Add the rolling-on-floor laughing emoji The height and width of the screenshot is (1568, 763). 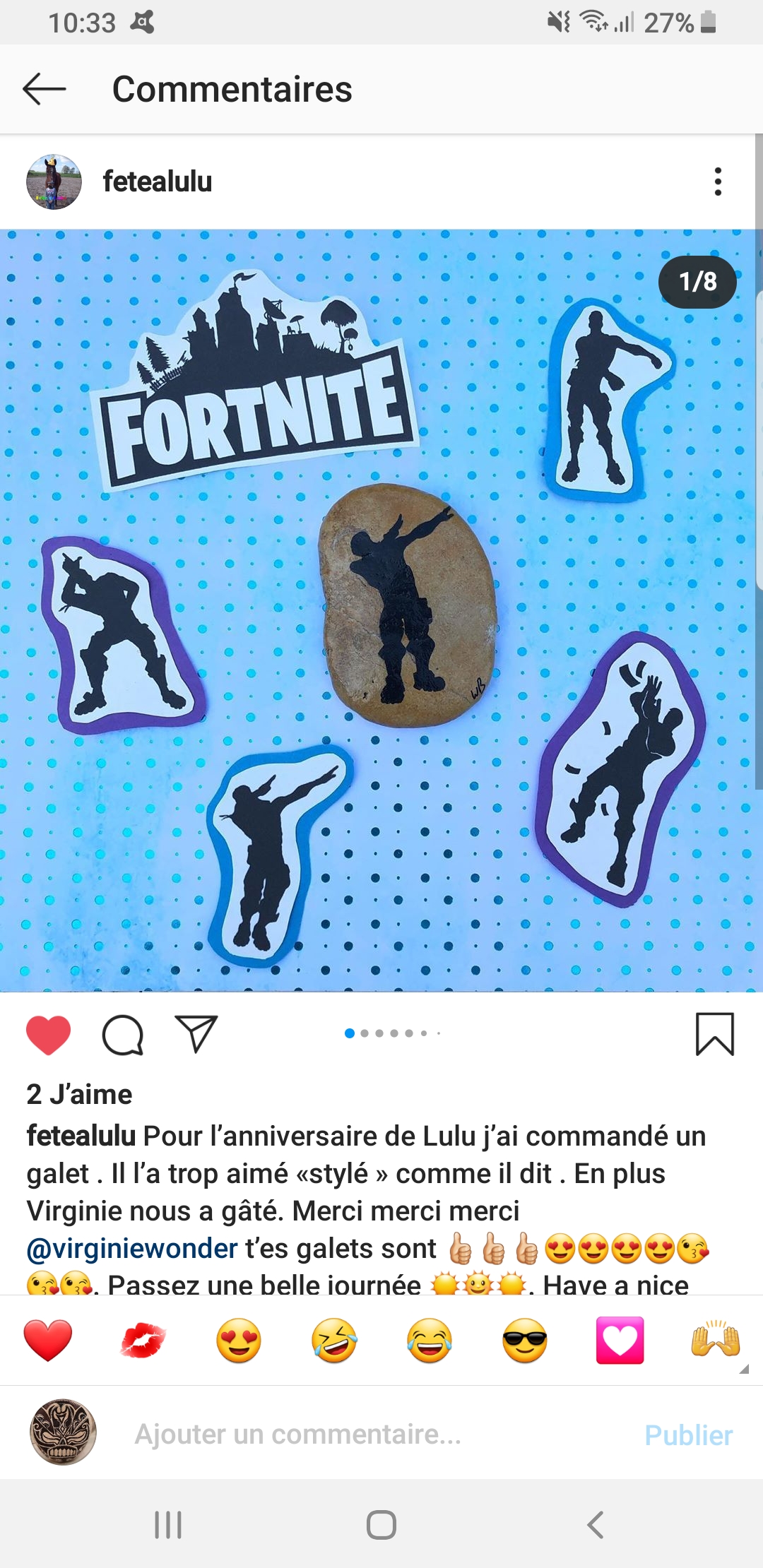tap(334, 1340)
